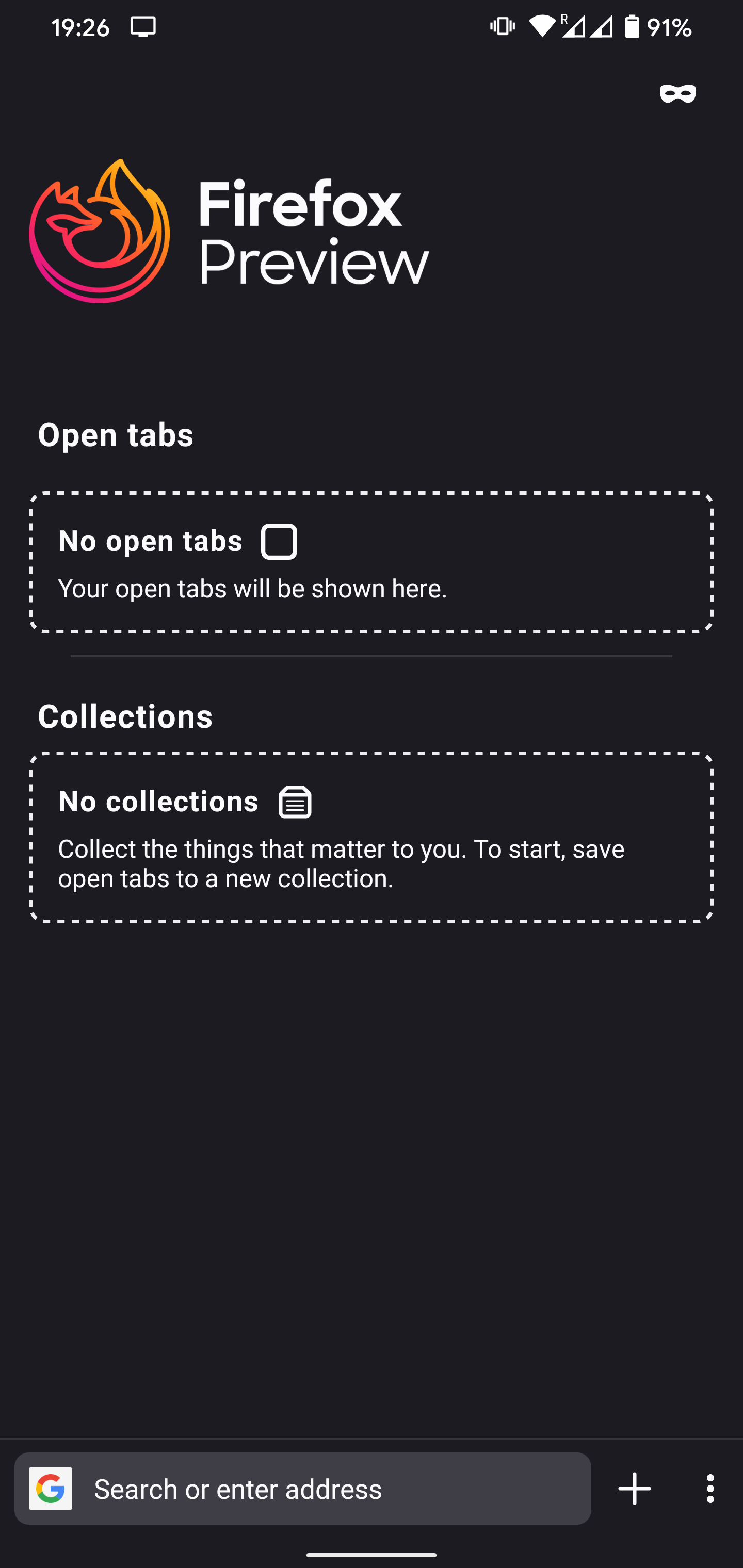The image size is (743, 1568).
Task: Tap the collections archive icon beside No collections
Action: tap(295, 801)
